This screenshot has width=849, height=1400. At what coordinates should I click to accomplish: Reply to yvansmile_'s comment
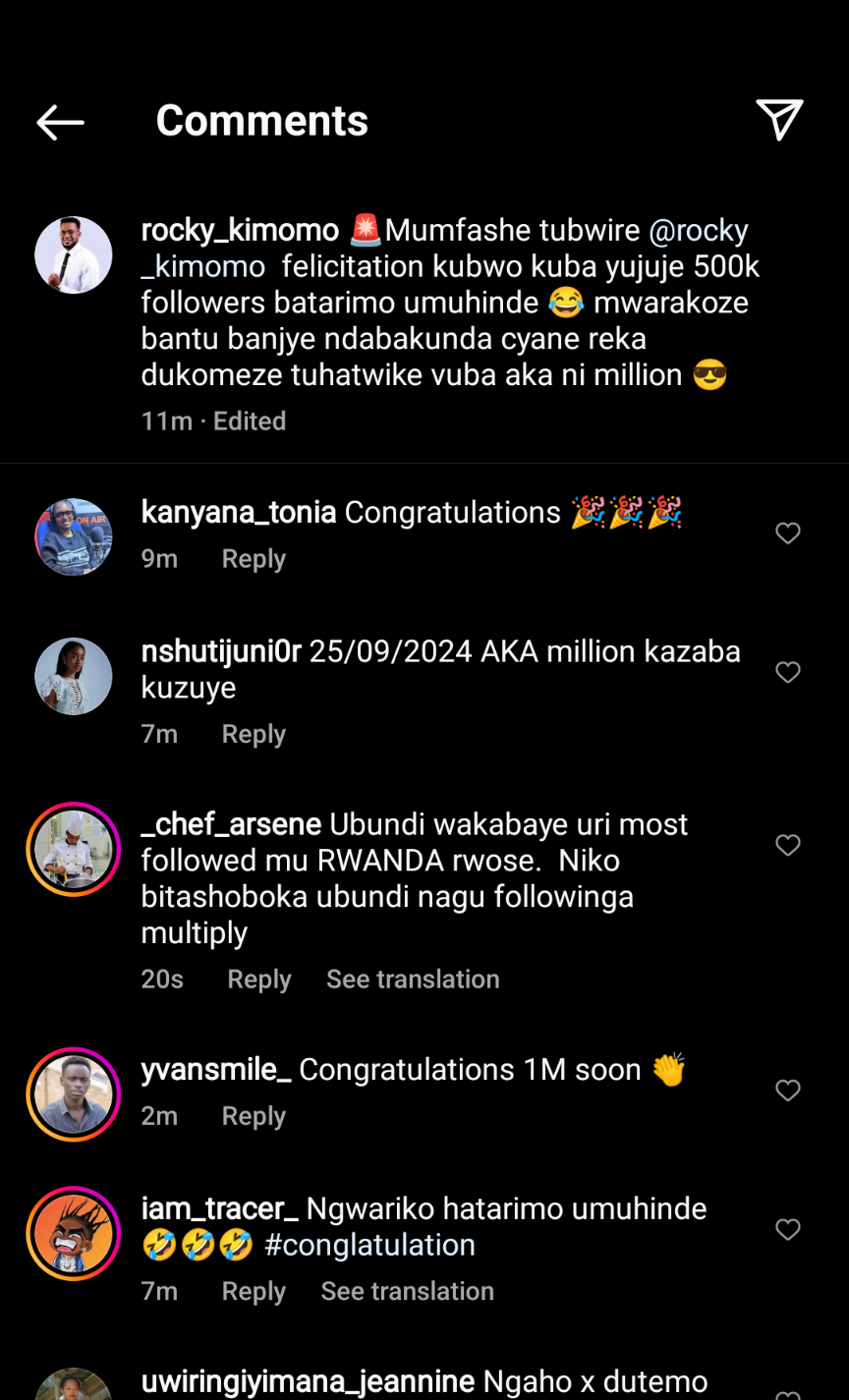click(254, 1116)
